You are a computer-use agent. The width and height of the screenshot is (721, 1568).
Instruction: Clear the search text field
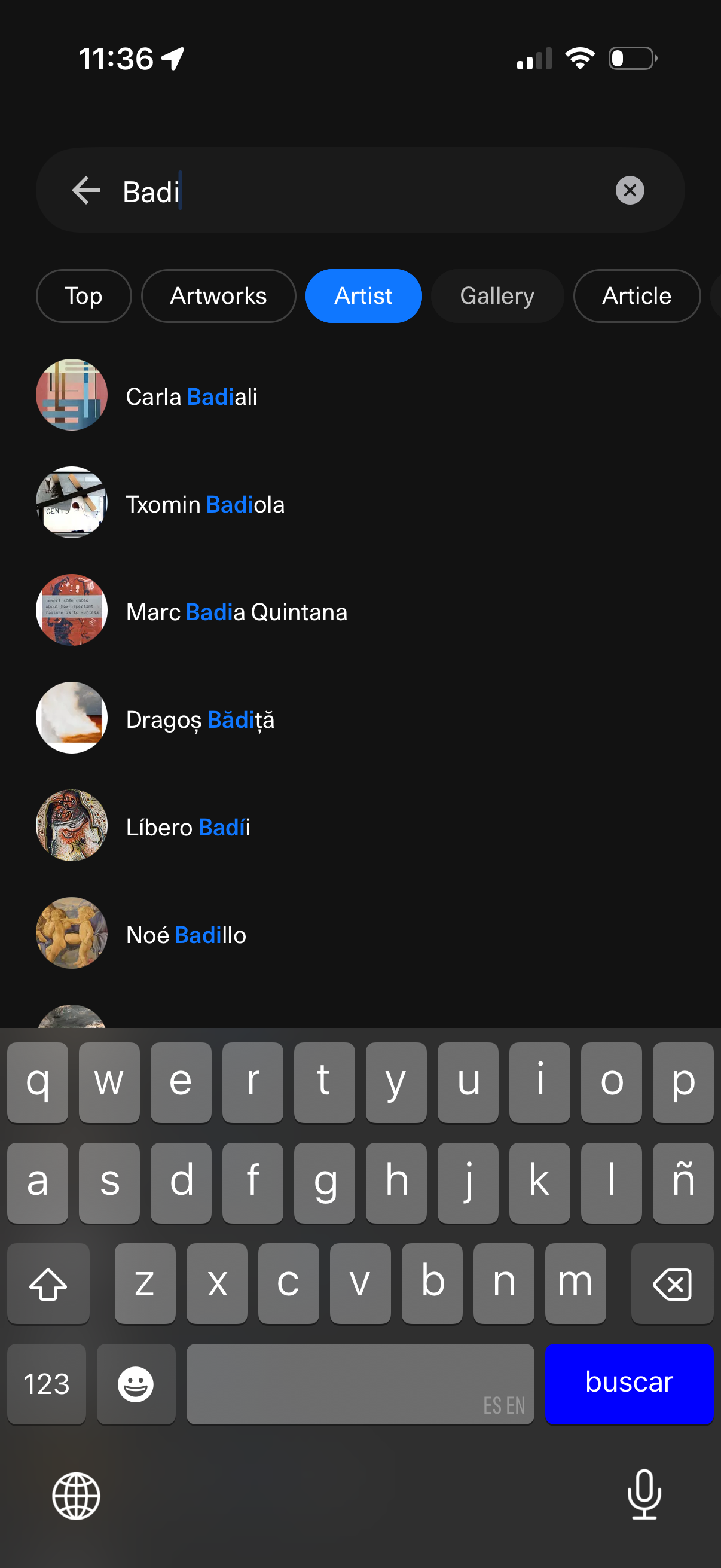point(629,191)
